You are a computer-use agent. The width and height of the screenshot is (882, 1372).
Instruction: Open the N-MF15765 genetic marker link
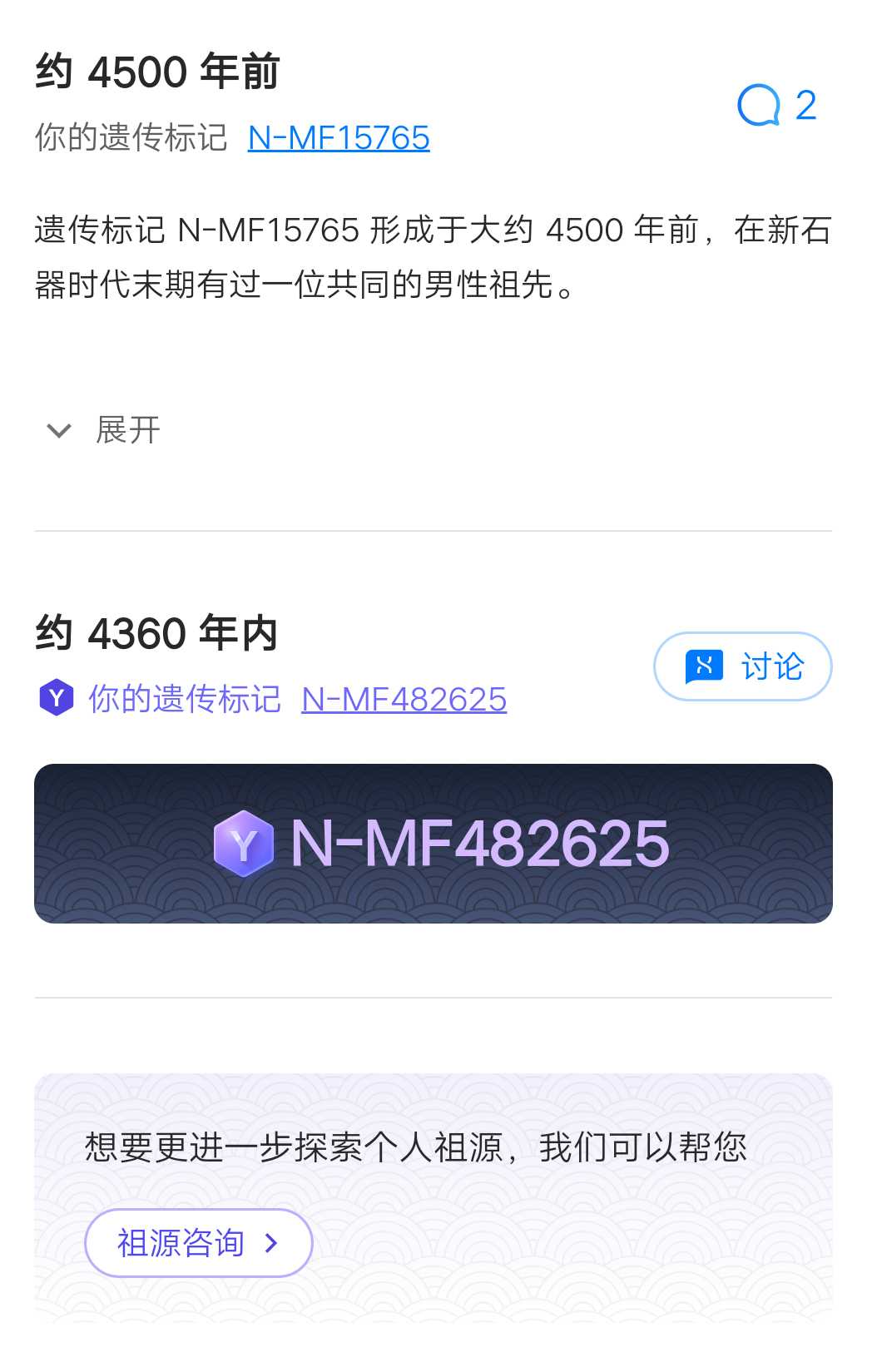pos(339,138)
